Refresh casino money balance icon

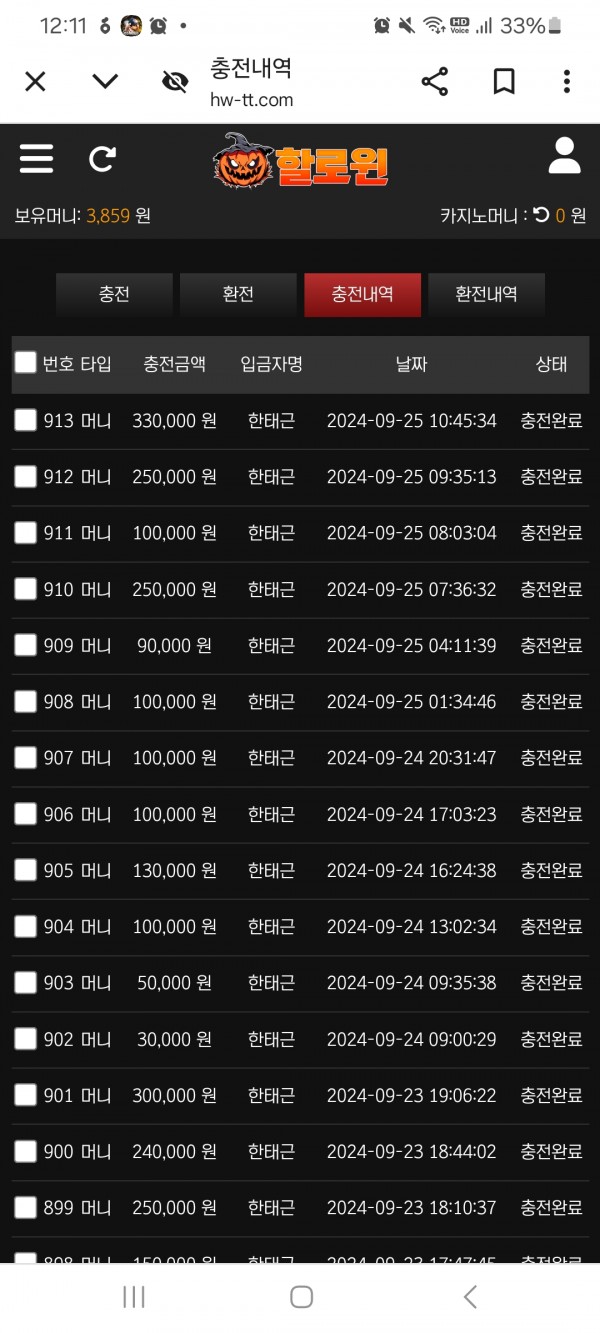pos(541,215)
